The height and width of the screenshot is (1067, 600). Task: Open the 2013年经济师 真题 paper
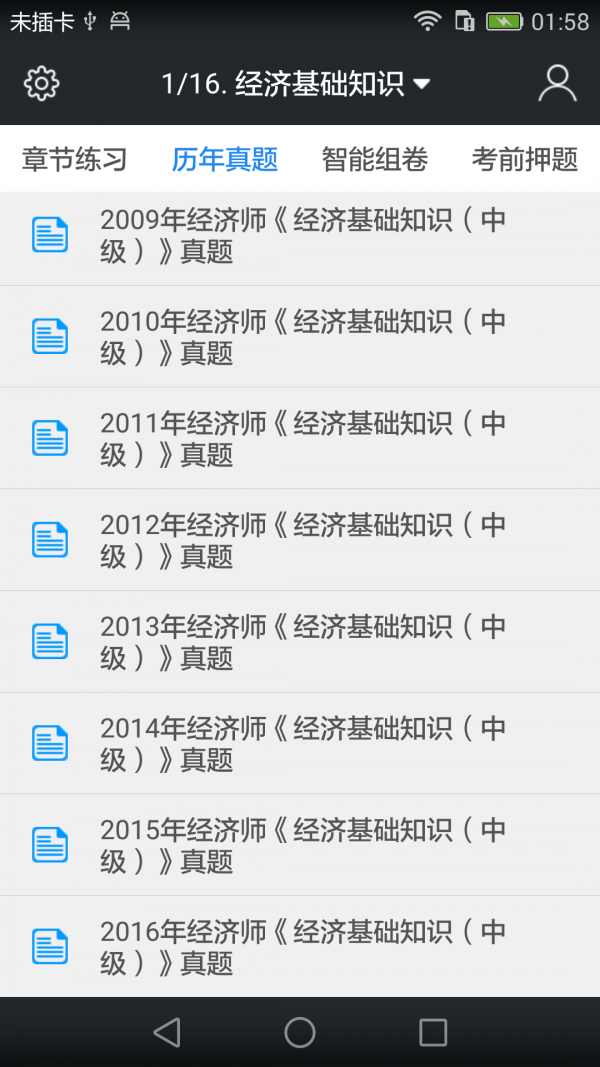pyautogui.click(x=300, y=642)
